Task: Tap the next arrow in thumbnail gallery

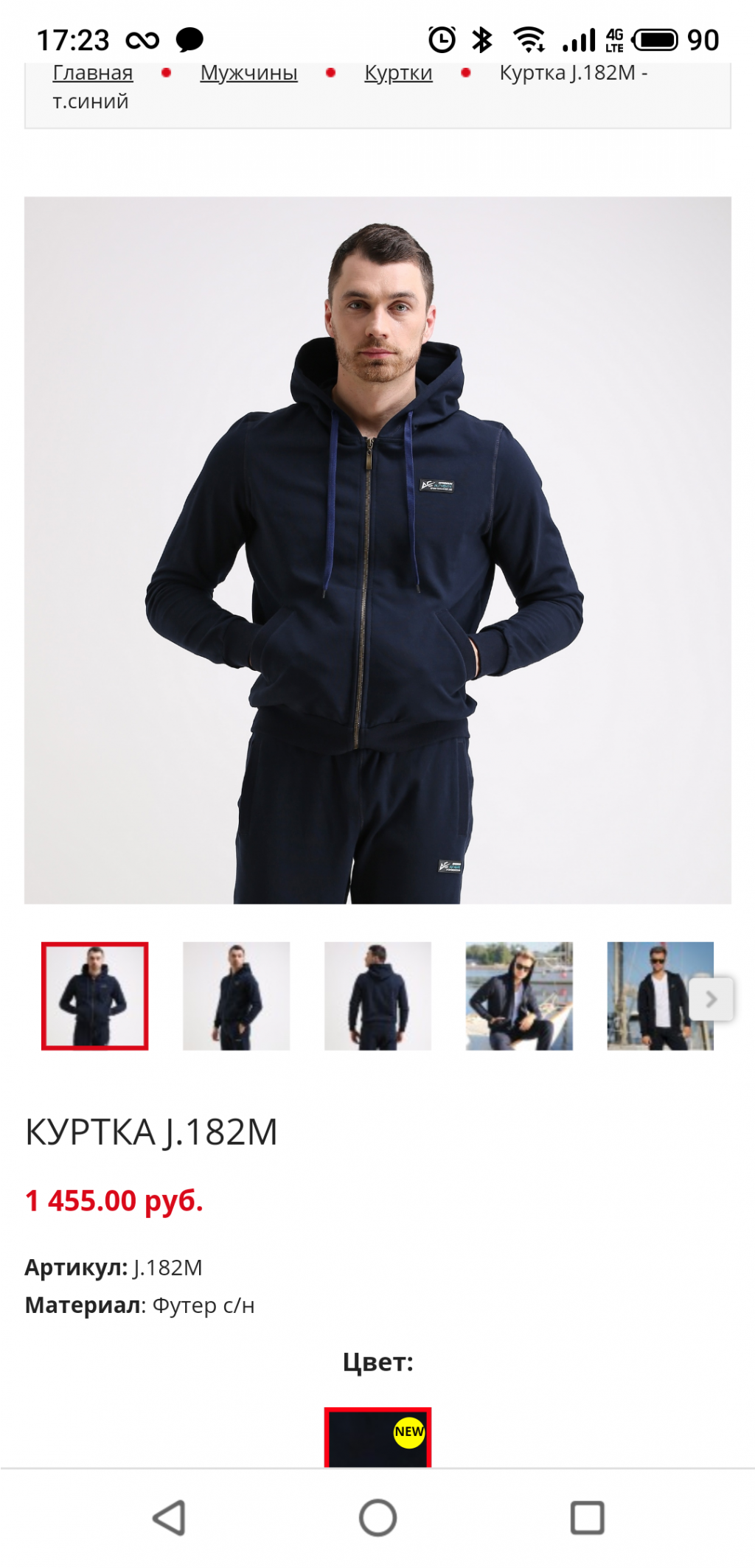Action: (x=711, y=999)
